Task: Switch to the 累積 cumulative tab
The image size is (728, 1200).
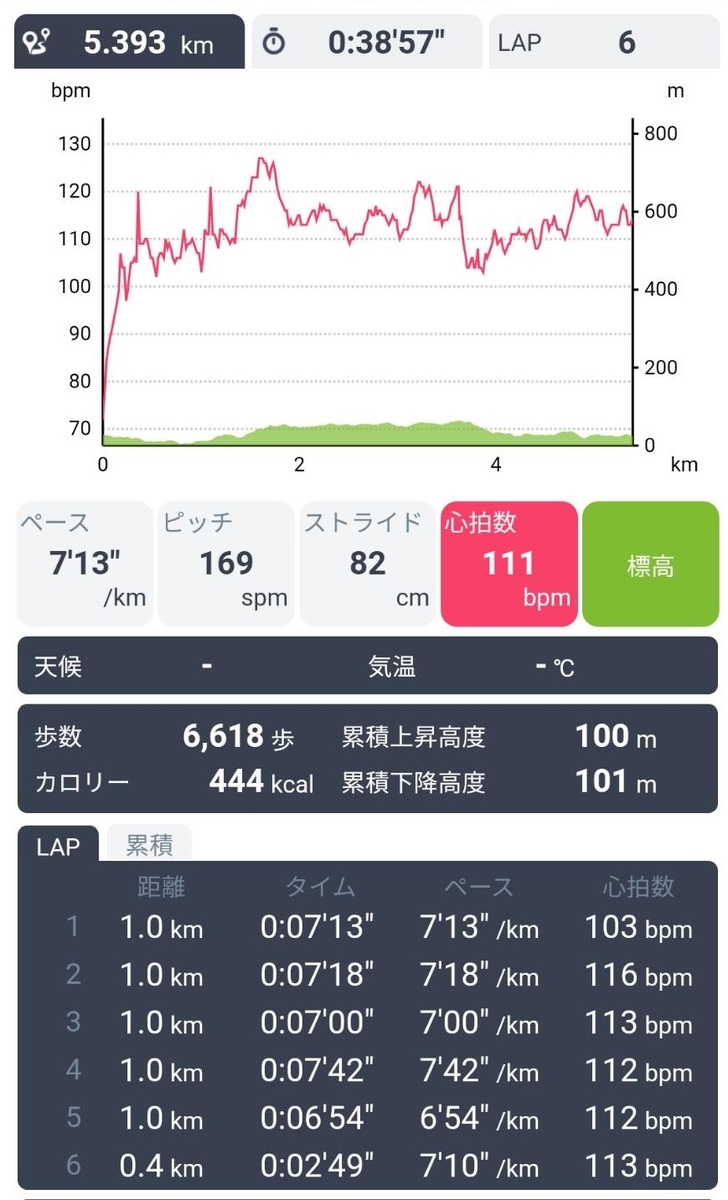Action: [x=148, y=845]
